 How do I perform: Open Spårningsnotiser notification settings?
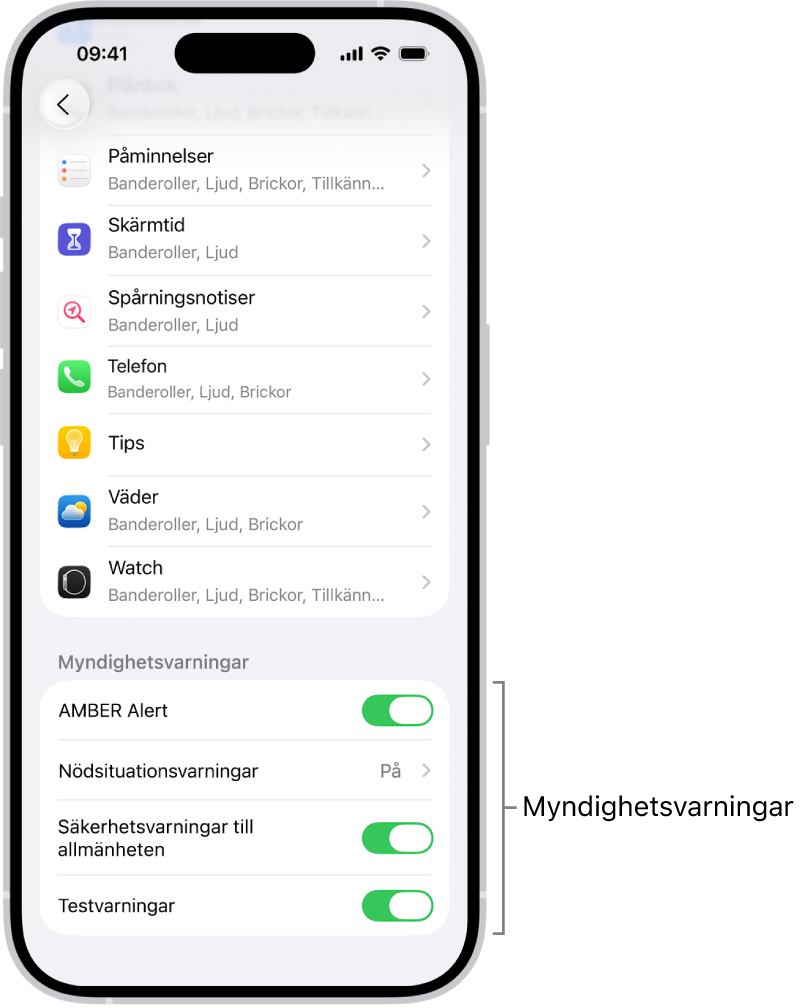tap(245, 311)
